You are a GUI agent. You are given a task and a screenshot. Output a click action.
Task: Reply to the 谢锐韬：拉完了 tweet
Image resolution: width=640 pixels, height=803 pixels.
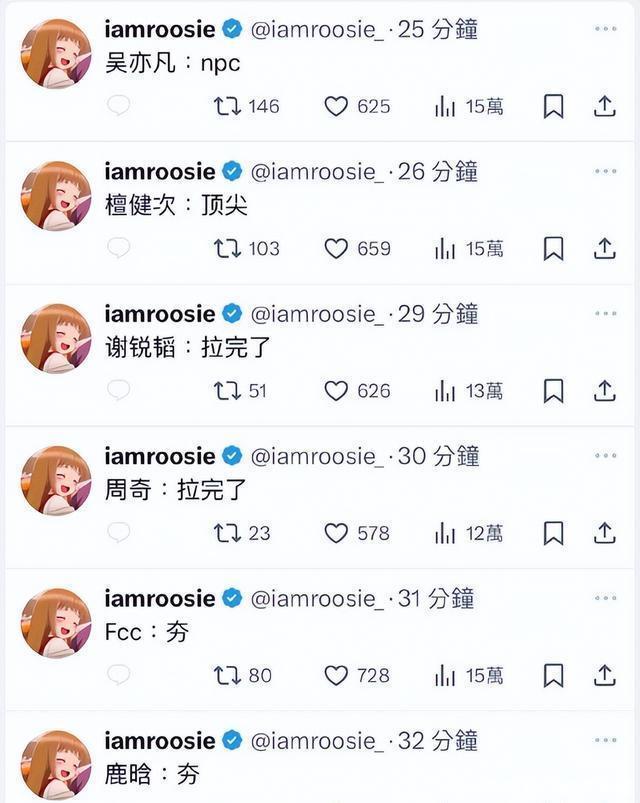(x=118, y=391)
